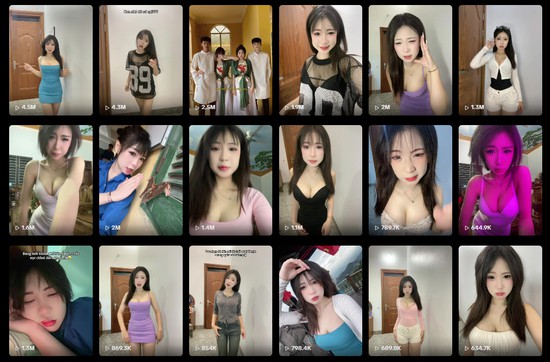
Task: Select the video with 1.6M views
Action: [51, 180]
